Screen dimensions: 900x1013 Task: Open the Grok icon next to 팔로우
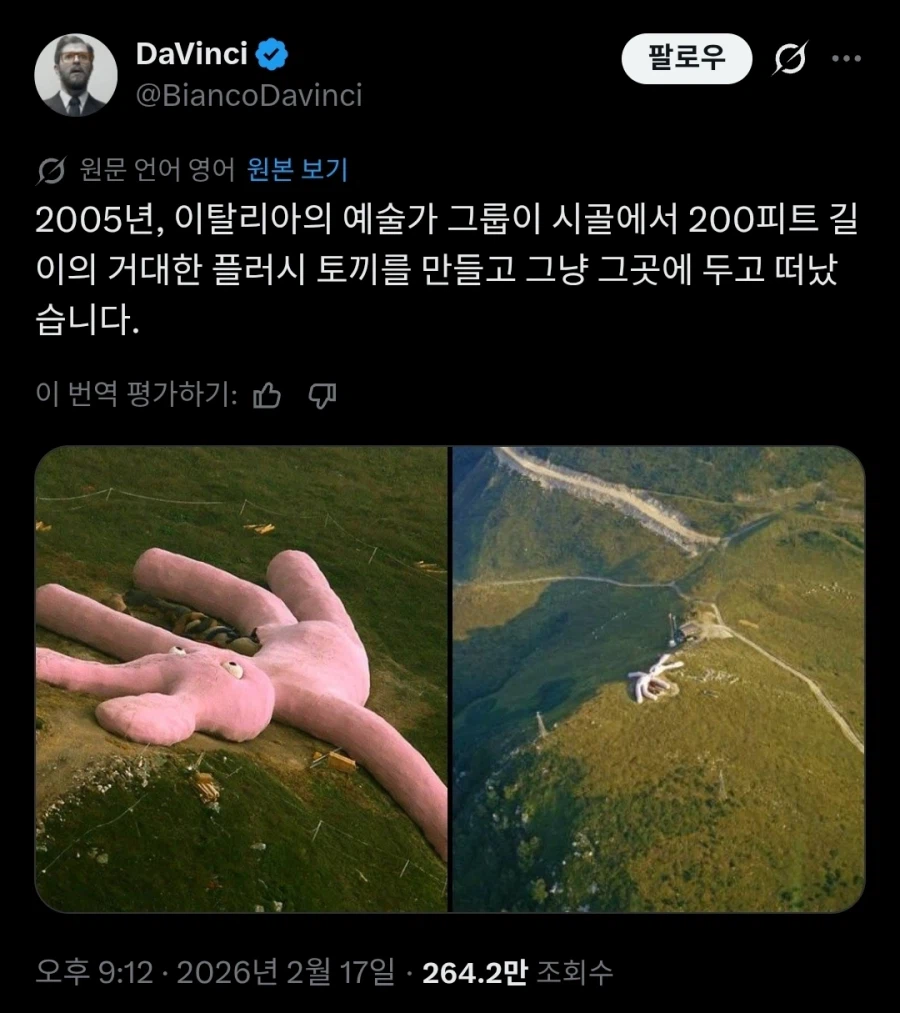tap(790, 60)
